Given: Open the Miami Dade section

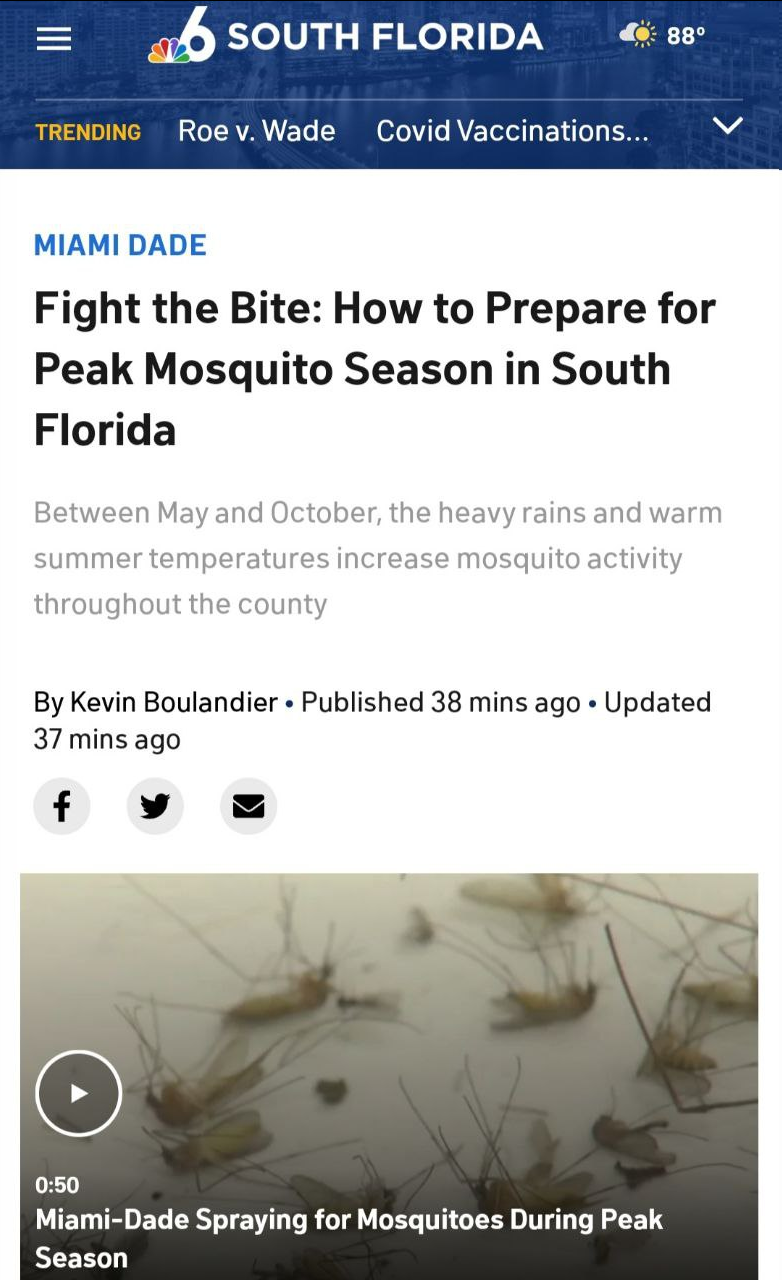Looking at the screenshot, I should [x=120, y=245].
